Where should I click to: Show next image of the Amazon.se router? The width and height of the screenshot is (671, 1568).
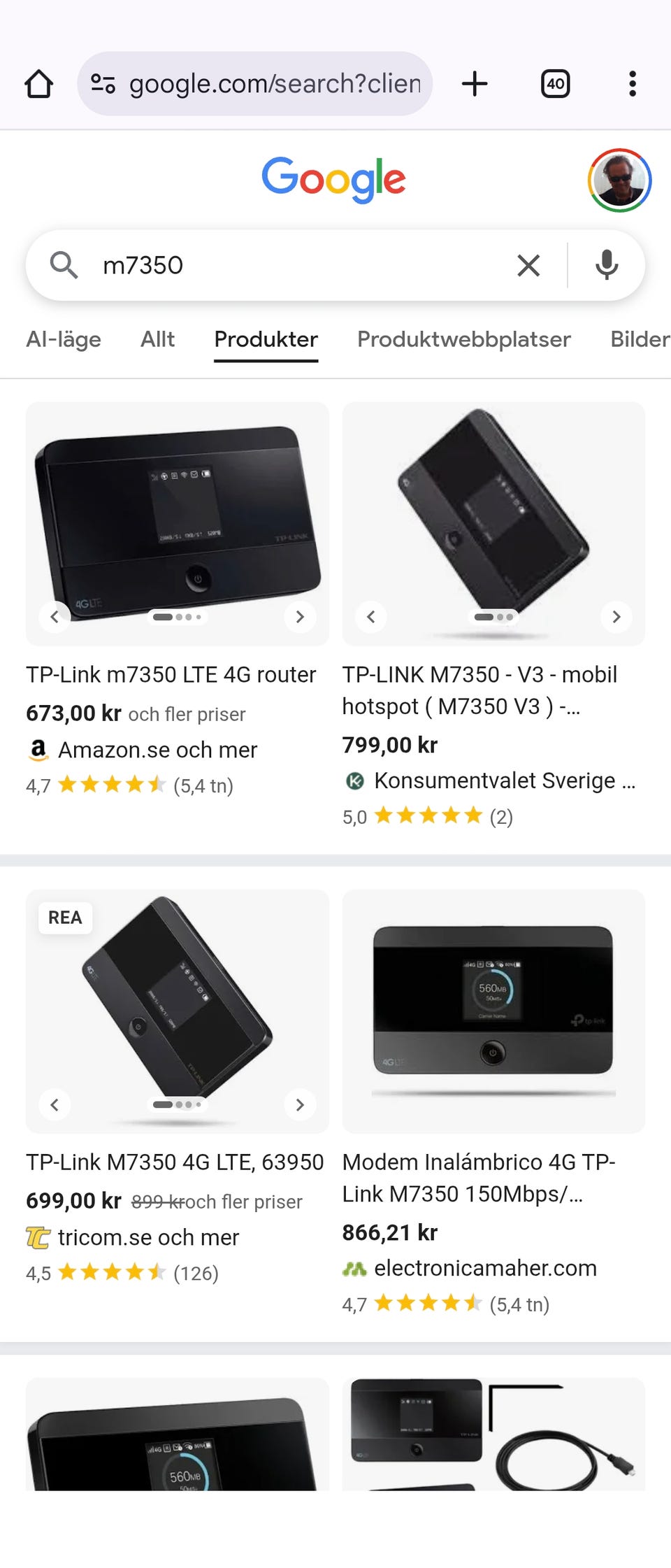tap(300, 617)
